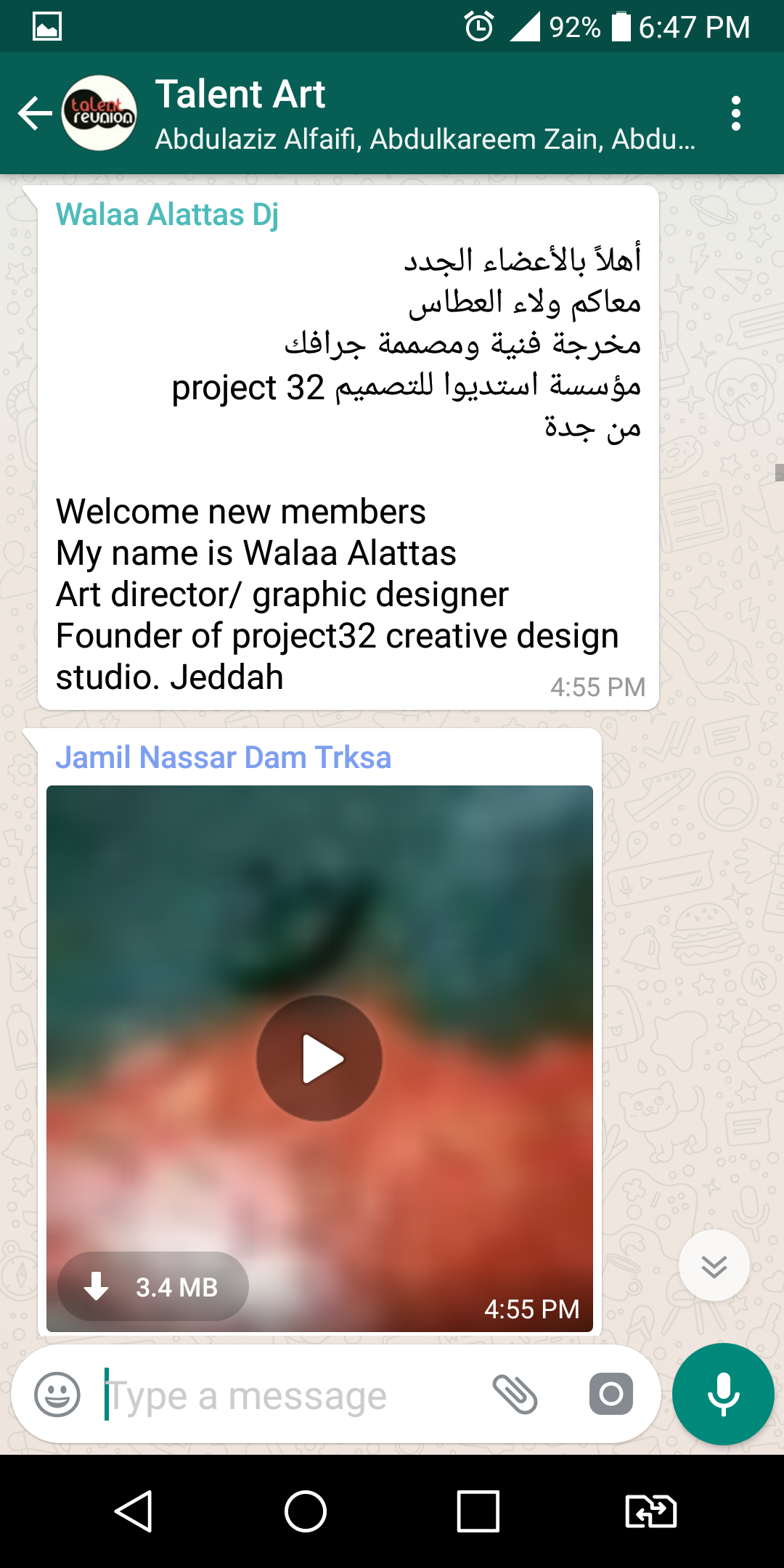This screenshot has width=784, height=1568.
Task: Attach a file with the paperclip
Action: click(515, 1395)
